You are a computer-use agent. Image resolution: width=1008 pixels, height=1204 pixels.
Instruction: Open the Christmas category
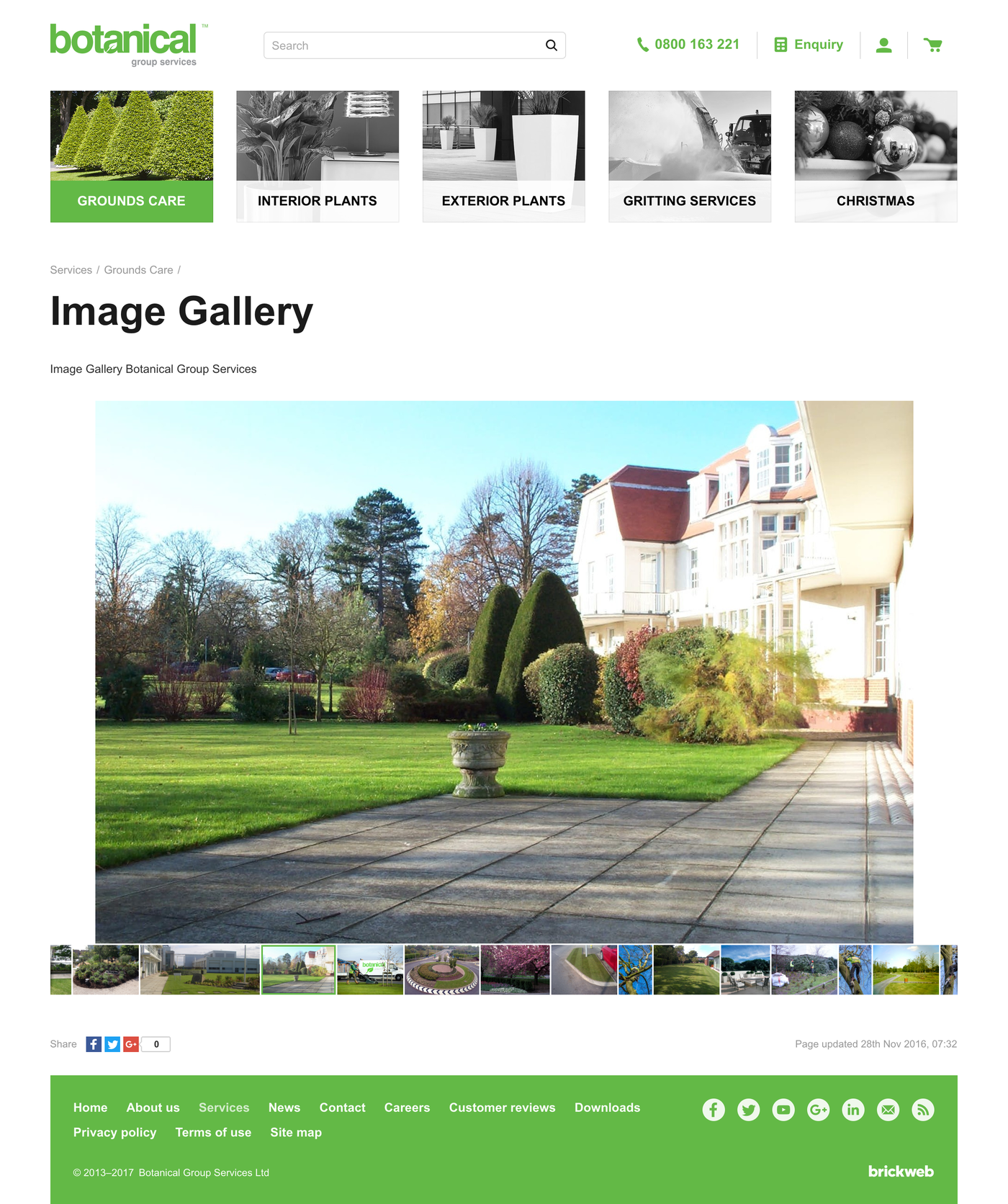pos(876,156)
